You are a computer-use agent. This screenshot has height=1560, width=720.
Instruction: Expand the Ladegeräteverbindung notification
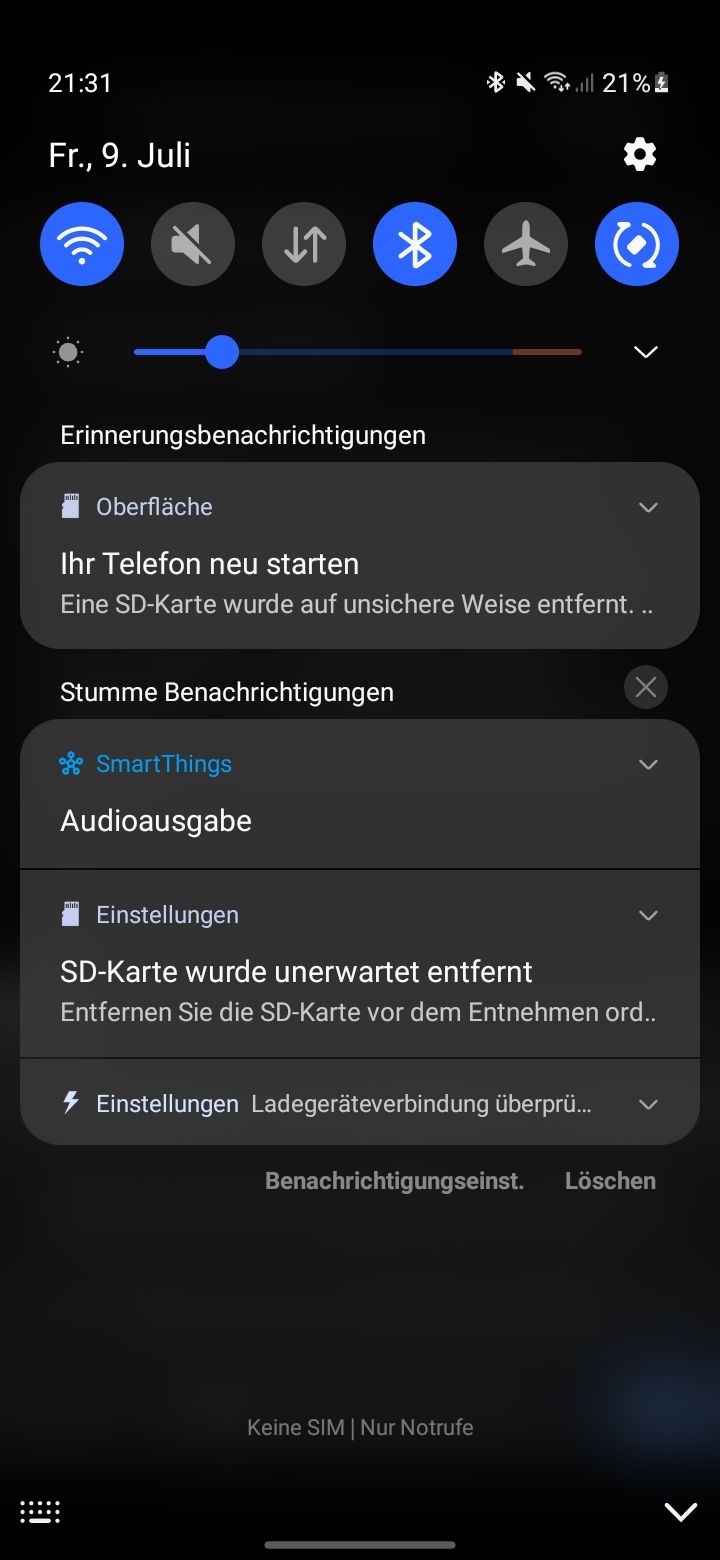pyautogui.click(x=648, y=1104)
